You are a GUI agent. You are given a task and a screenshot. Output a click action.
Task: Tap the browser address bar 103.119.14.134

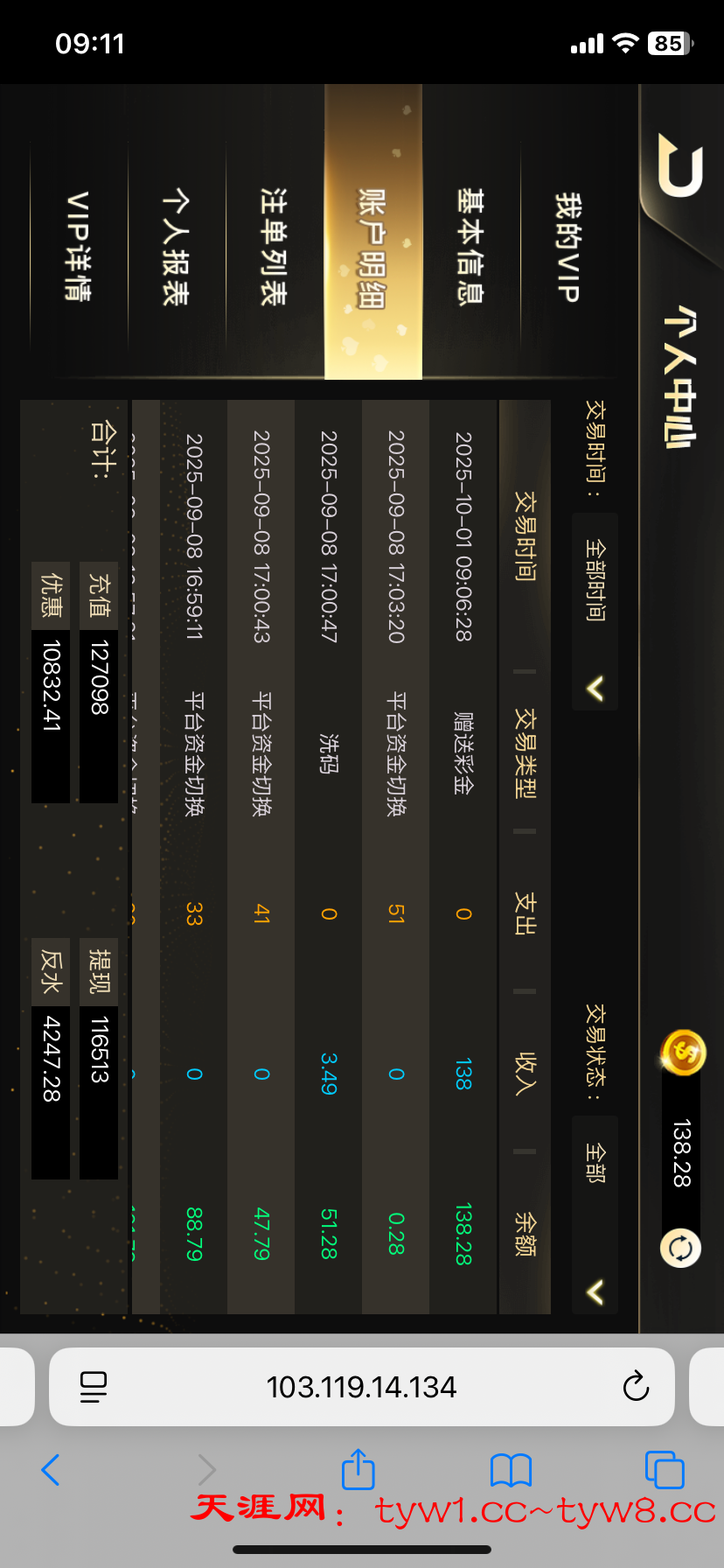[361, 1387]
